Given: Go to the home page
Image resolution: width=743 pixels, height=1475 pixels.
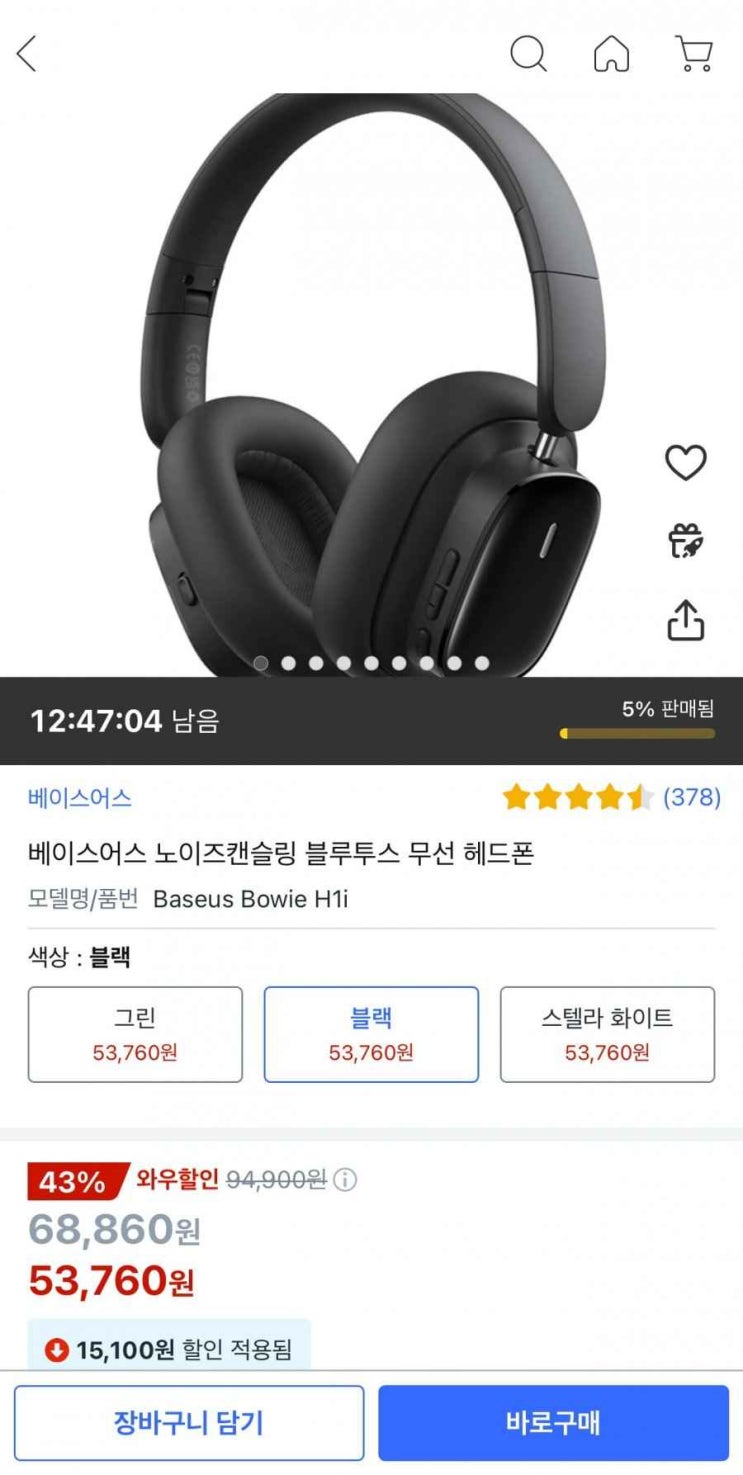Looking at the screenshot, I should point(611,53).
